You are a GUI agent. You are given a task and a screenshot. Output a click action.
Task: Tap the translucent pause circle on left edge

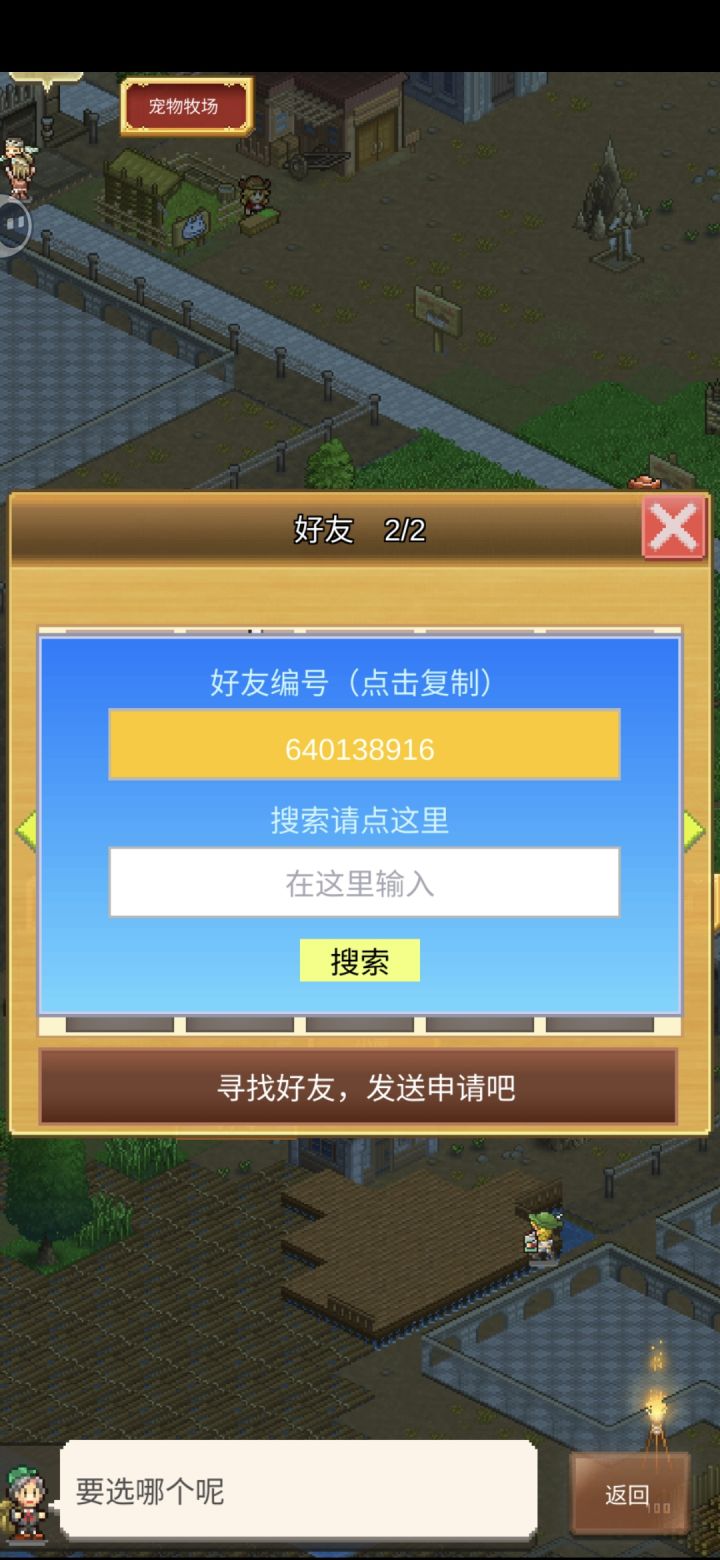point(14,225)
